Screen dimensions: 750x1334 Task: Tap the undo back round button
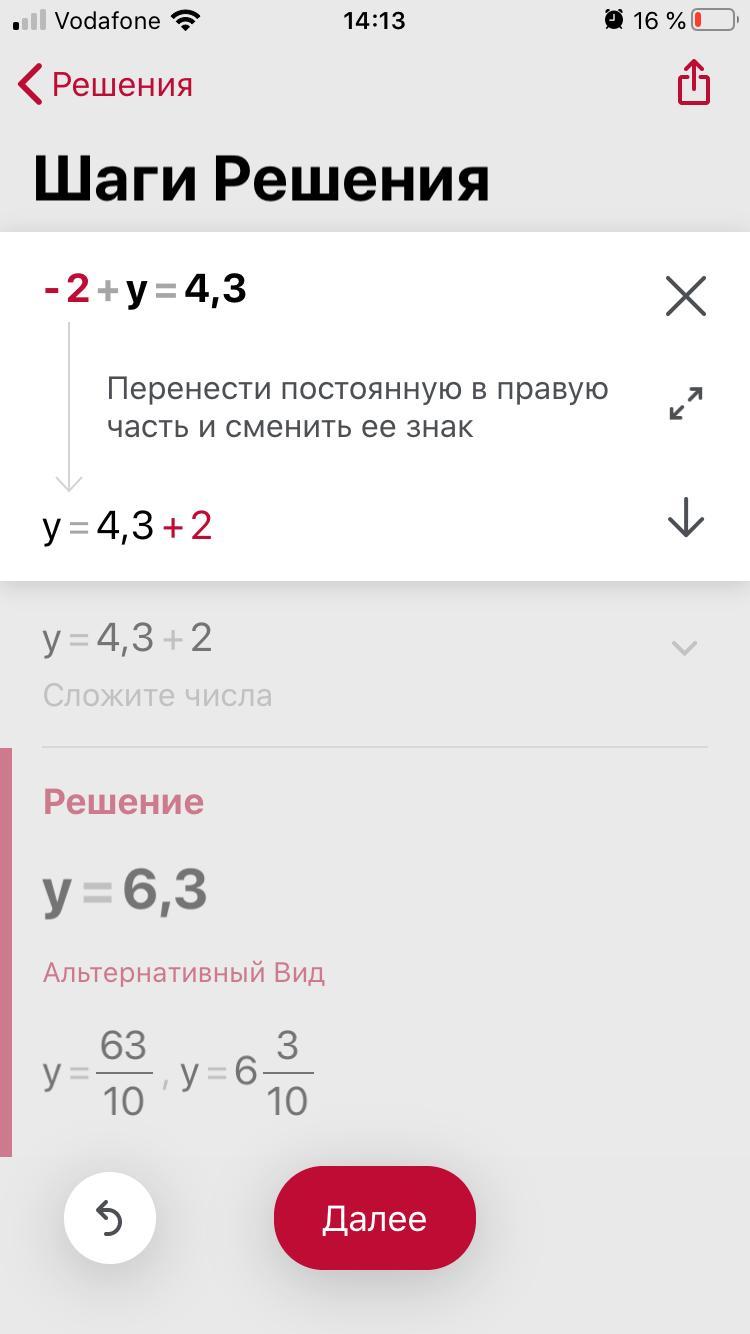point(110,1218)
